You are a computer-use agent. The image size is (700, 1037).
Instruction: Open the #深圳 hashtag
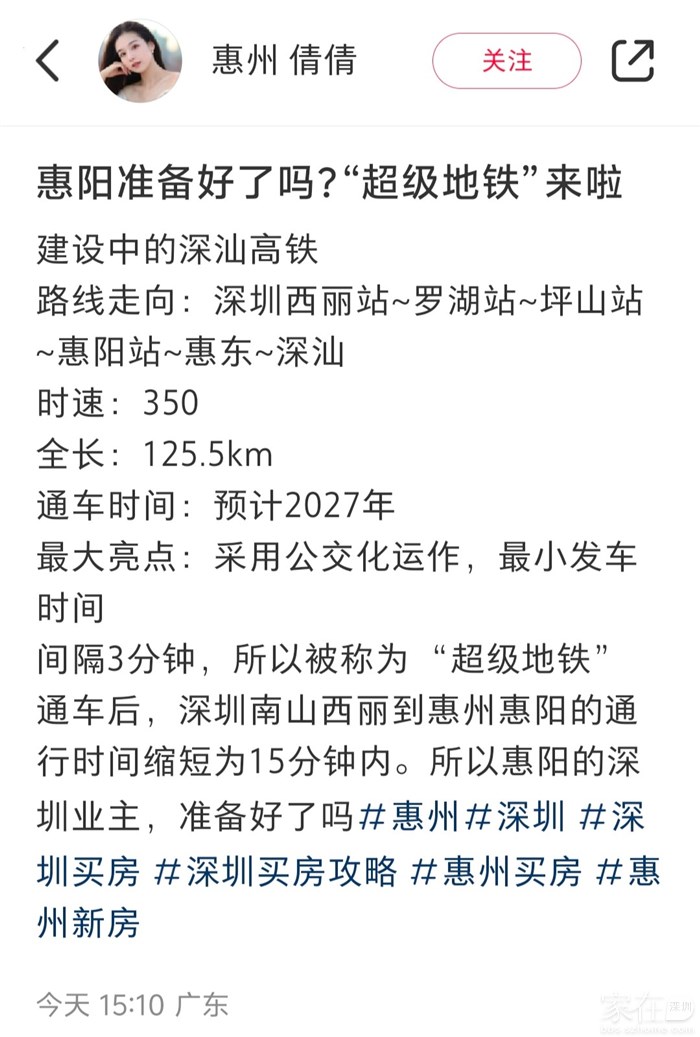point(516,818)
